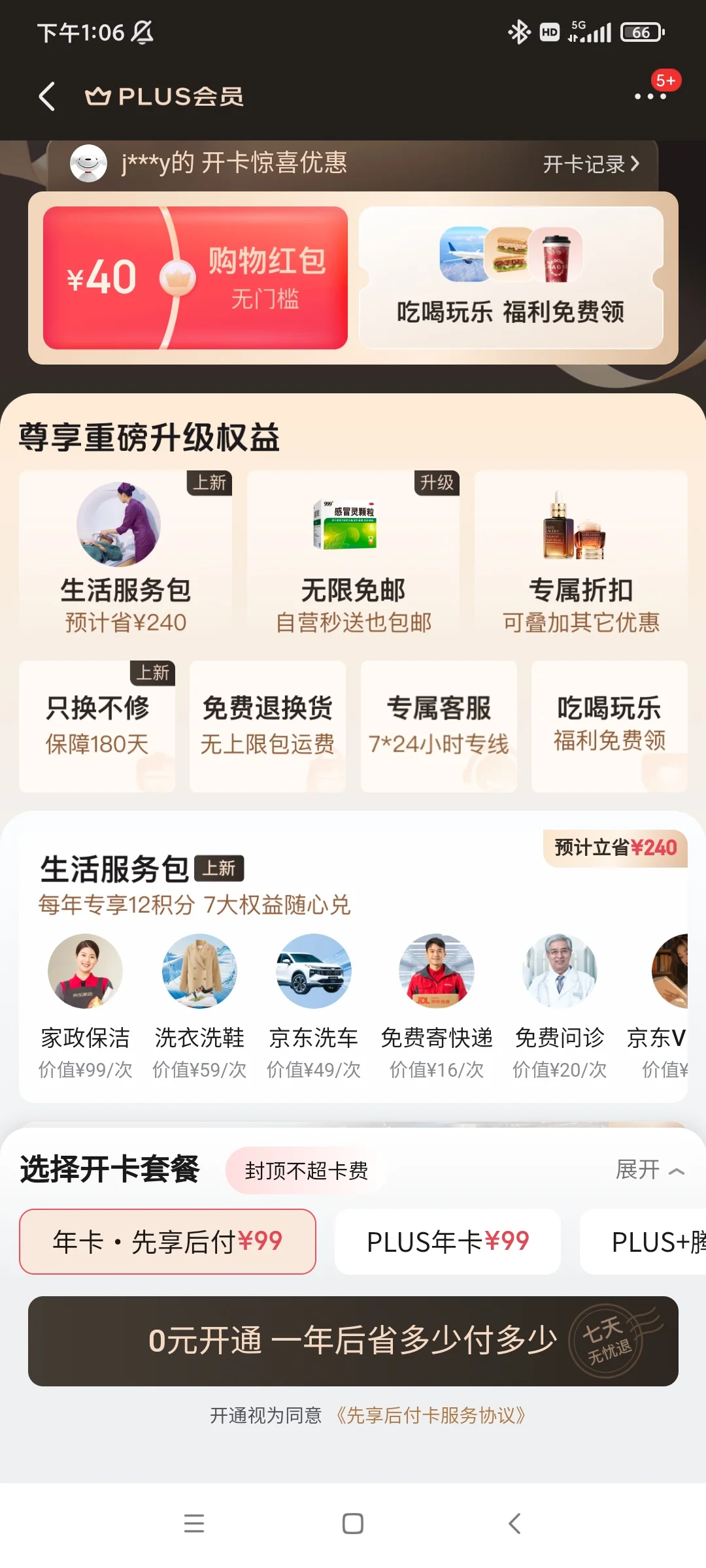Screen dimensions: 706x1568
Task: Open the 吃喝玩乐 福利免费领 card
Action: coord(511,278)
